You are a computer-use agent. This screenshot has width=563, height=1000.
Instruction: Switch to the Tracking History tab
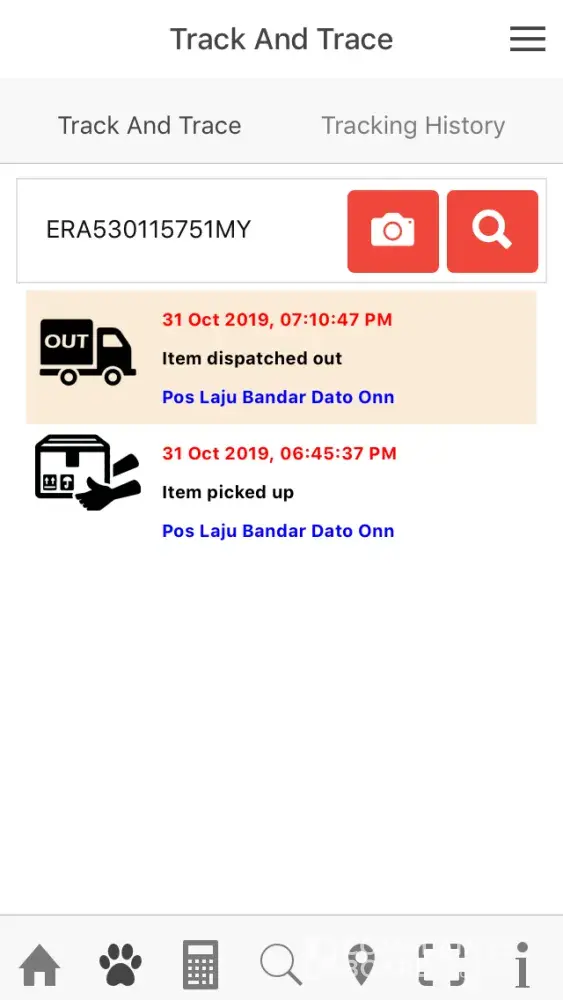coord(413,125)
